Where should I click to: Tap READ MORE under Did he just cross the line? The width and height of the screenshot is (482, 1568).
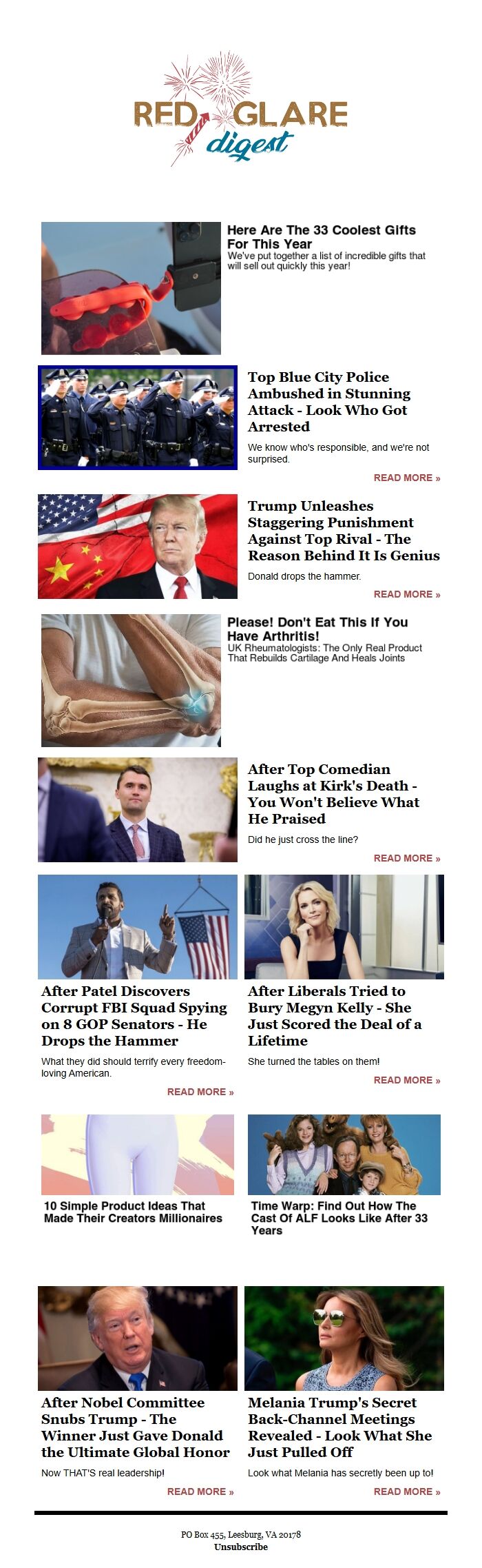click(x=406, y=858)
